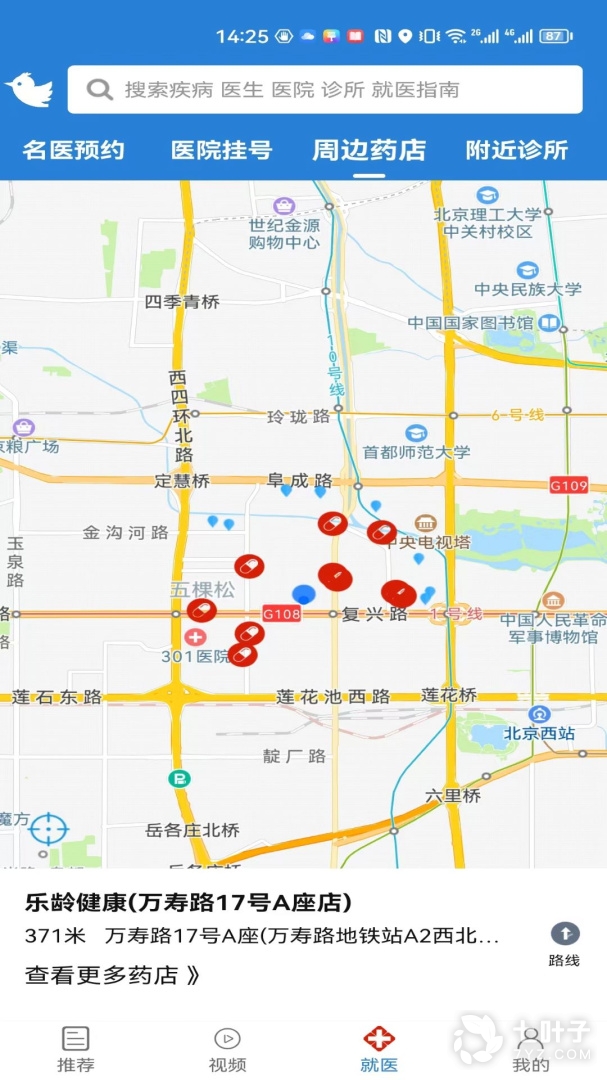This screenshot has height=1080, width=607.
Task: Open the 医院挂号 tab
Action: tap(221, 151)
